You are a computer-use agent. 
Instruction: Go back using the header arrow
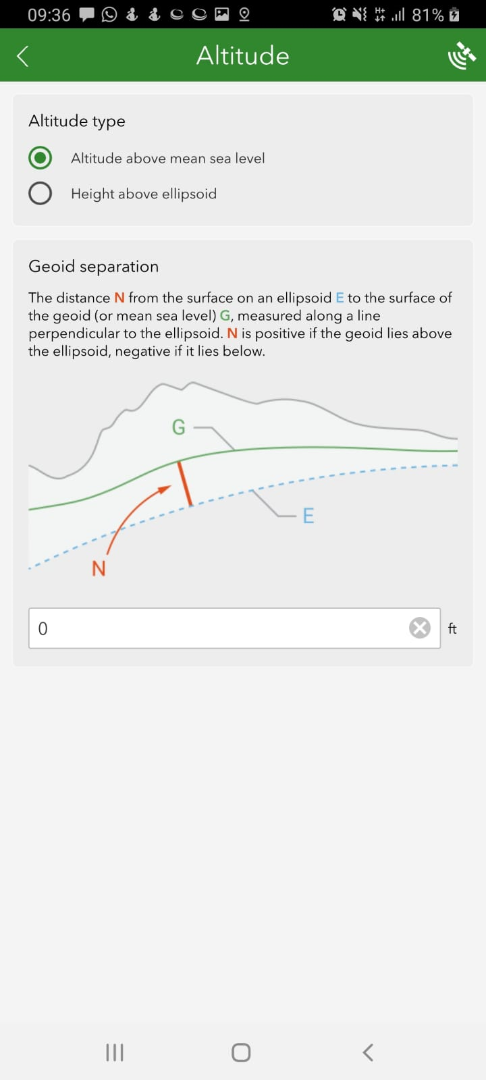(23, 56)
